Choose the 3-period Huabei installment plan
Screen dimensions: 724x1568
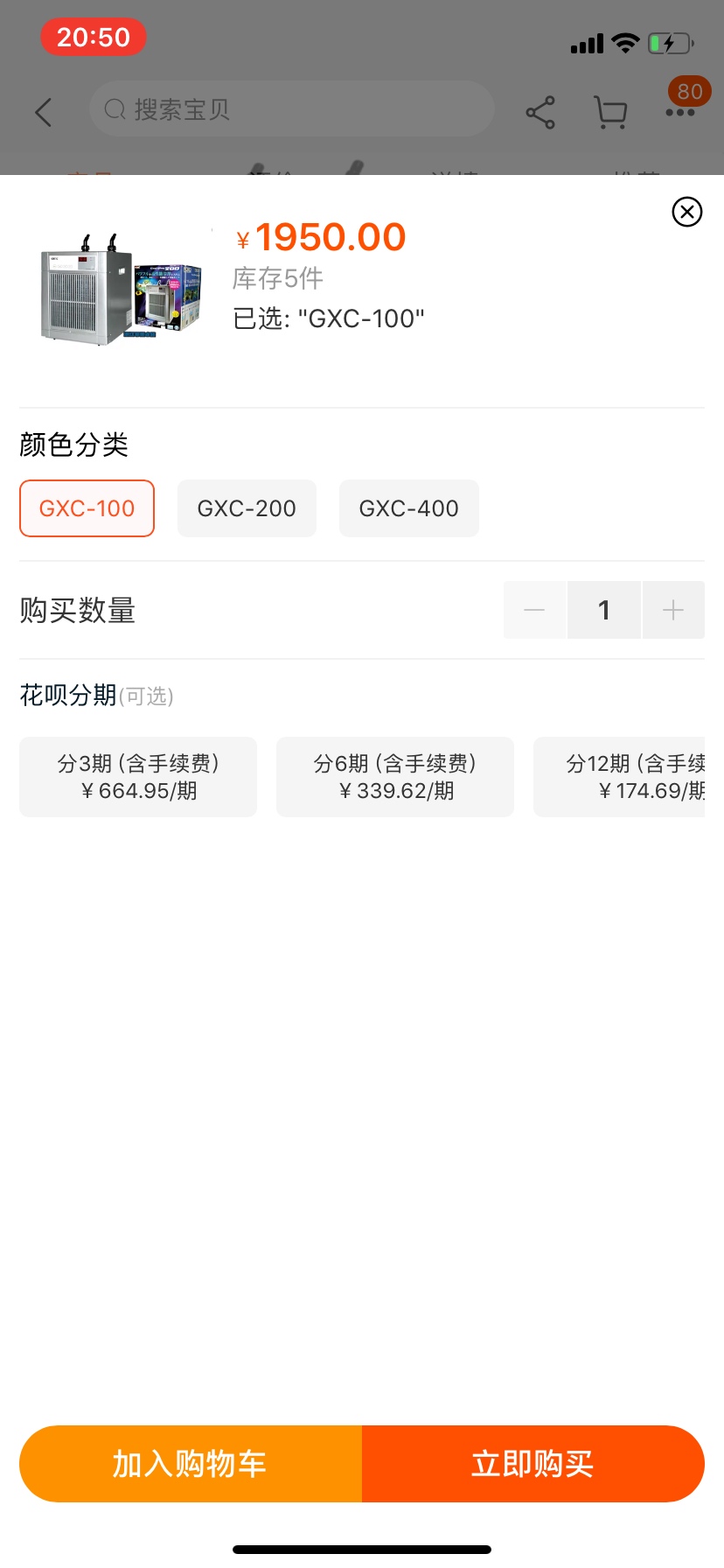pos(138,777)
